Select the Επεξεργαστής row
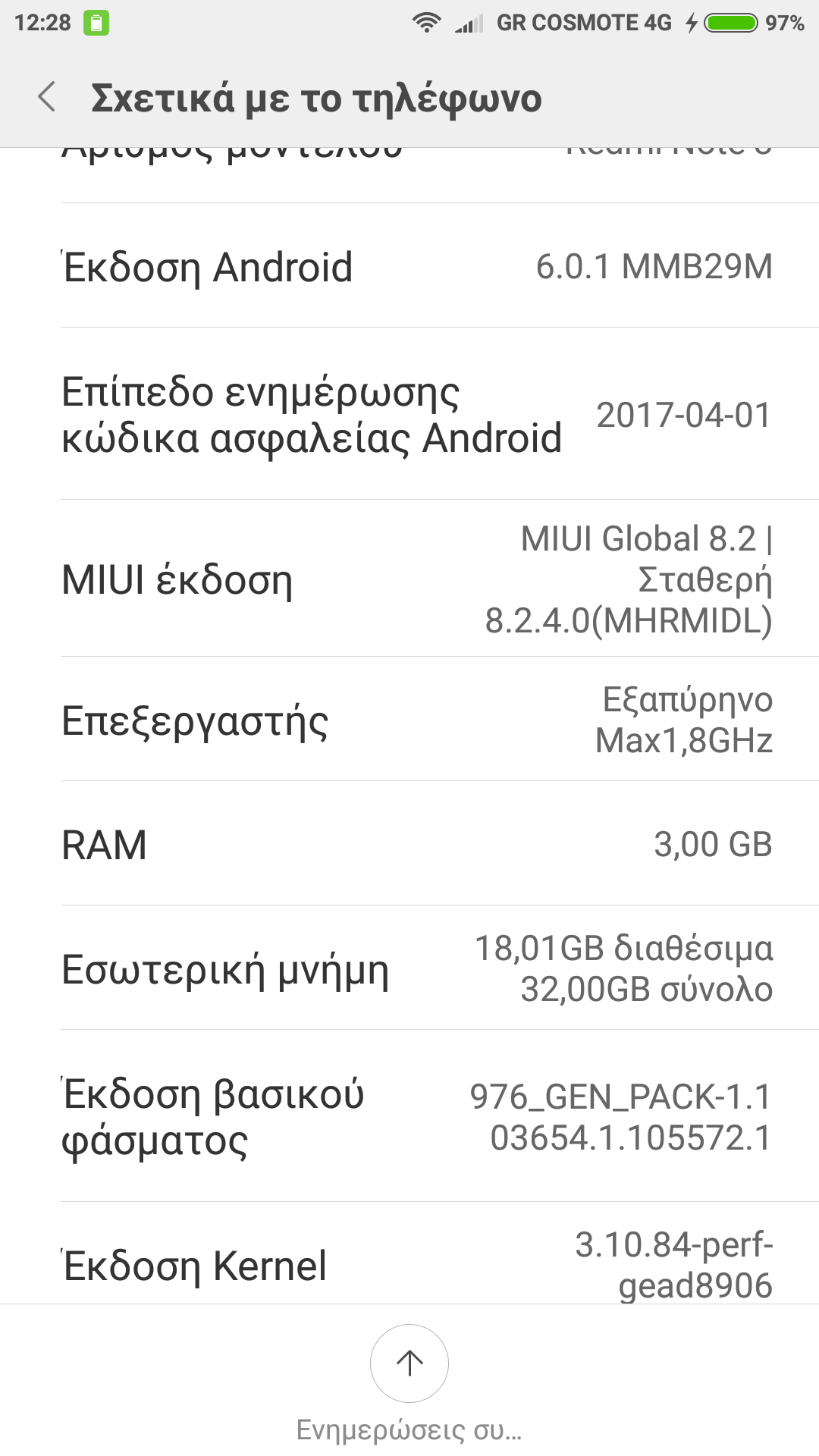This screenshot has height=1456, width=819. click(409, 720)
